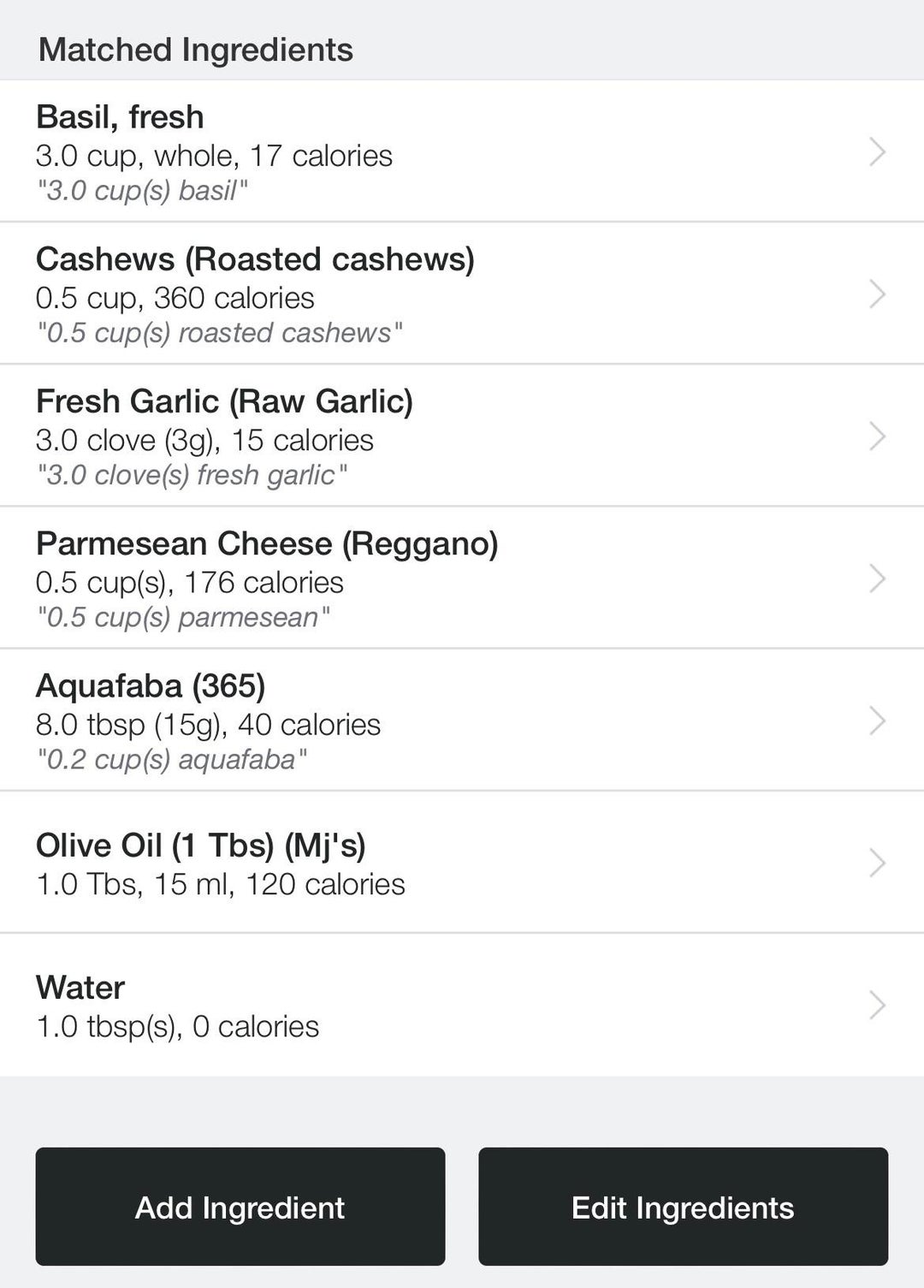Select the Cashews (Roasted cashews) ingredient
The height and width of the screenshot is (1288, 924).
[462, 294]
